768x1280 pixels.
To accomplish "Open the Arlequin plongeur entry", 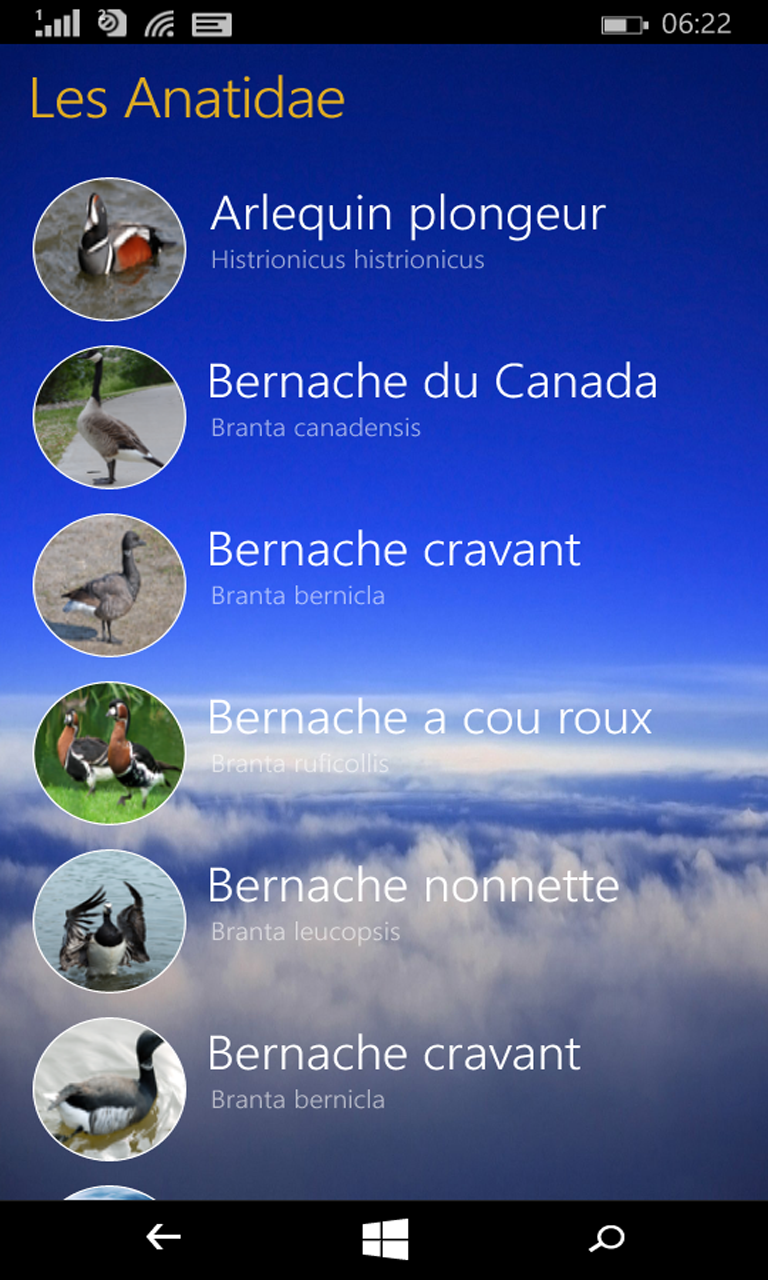I will pos(384,249).
